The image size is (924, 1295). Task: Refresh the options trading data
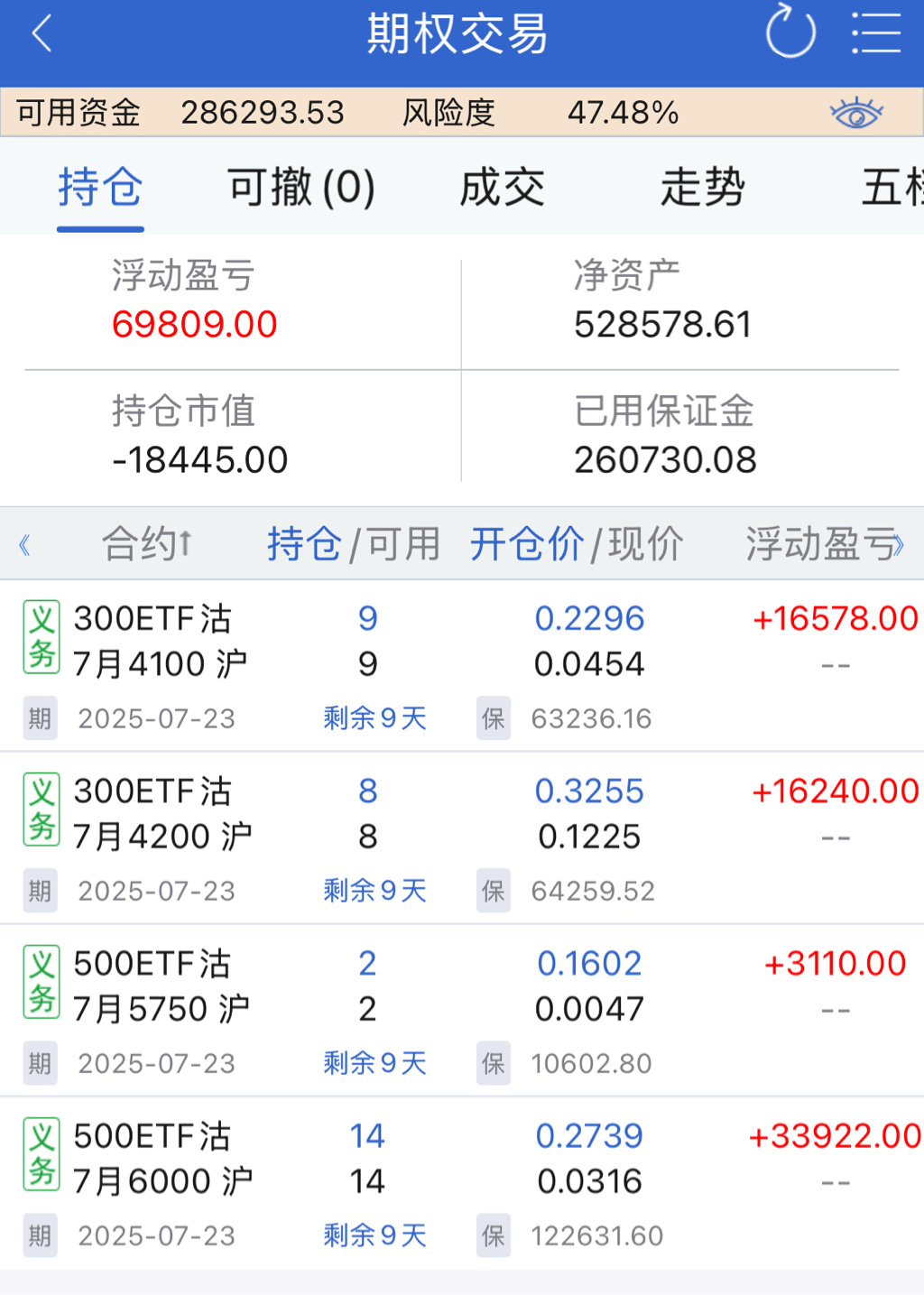790,33
